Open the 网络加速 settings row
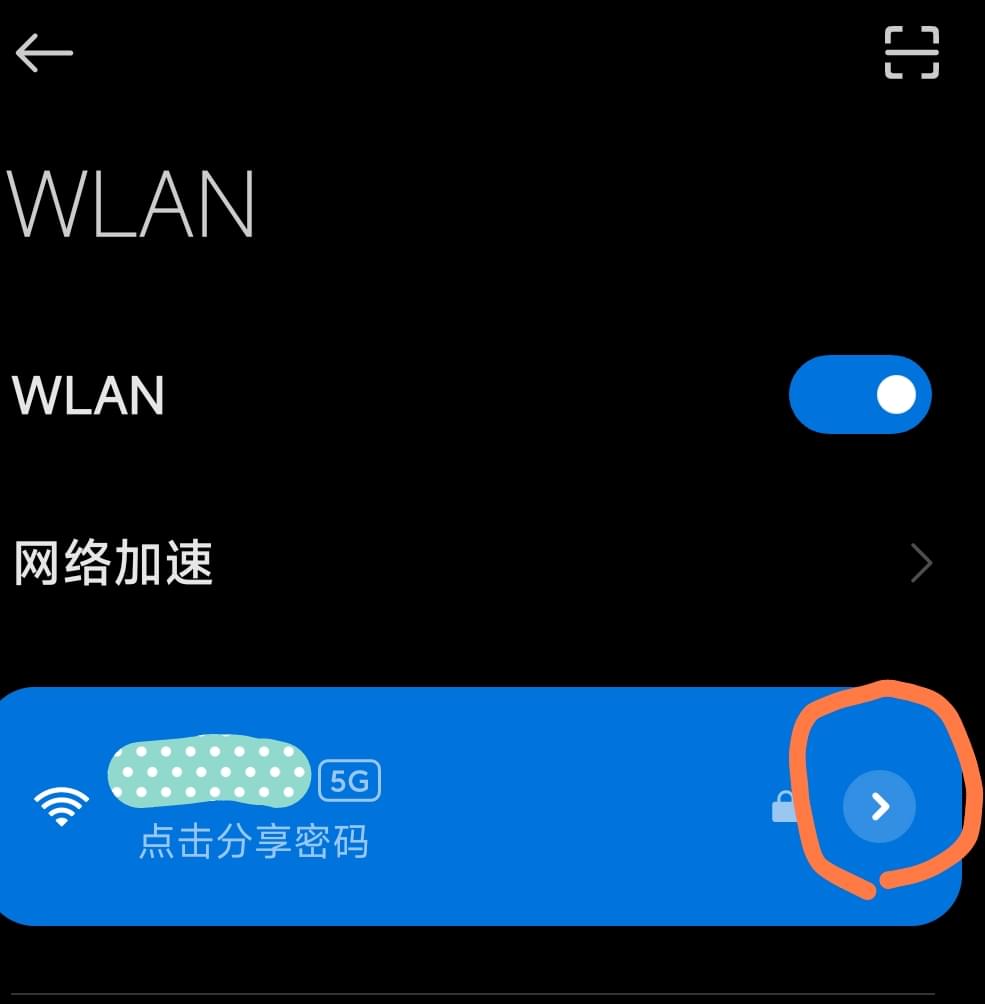Screen dimensions: 985x1004 (x=470, y=564)
